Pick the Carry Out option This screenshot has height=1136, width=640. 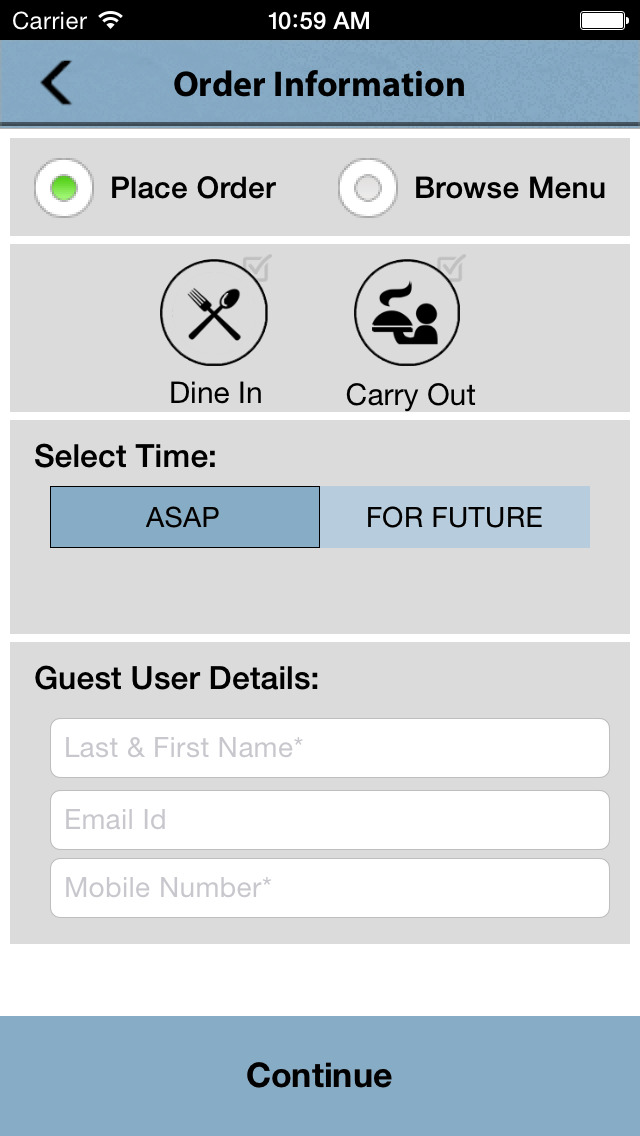click(407, 313)
